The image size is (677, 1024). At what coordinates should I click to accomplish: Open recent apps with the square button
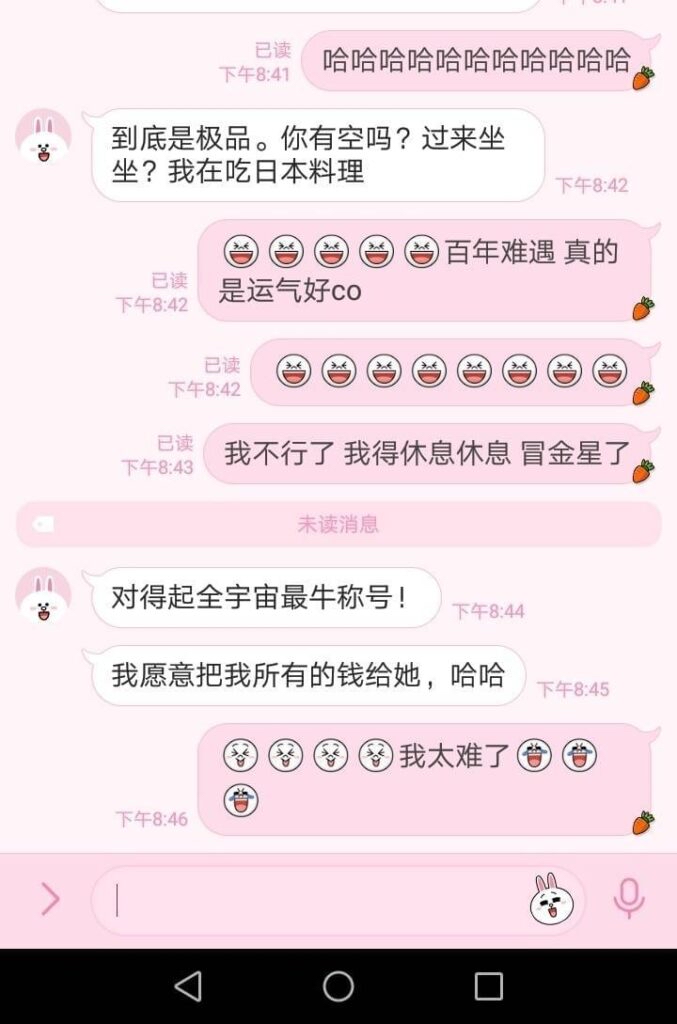tap(488, 986)
